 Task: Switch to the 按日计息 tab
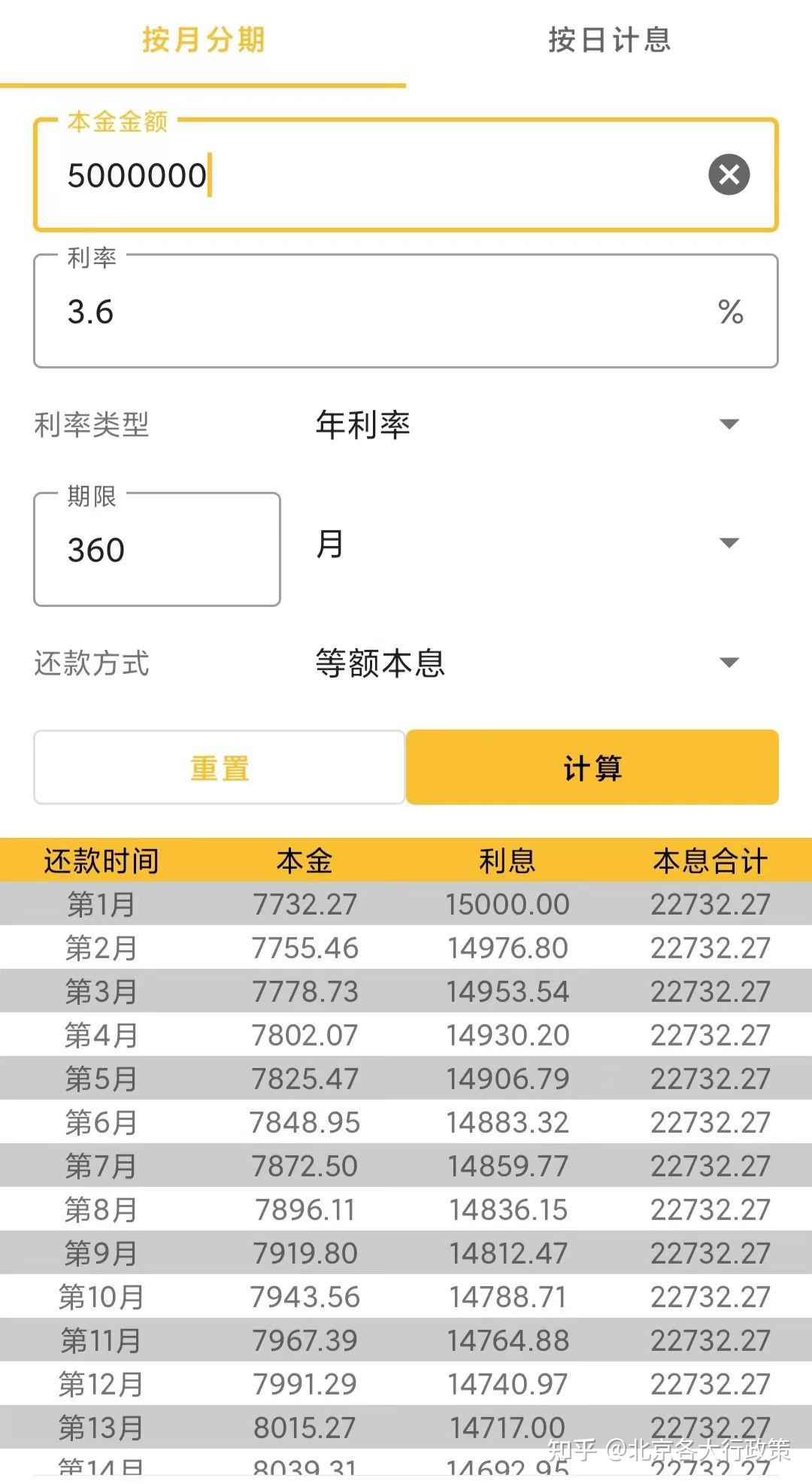click(609, 41)
